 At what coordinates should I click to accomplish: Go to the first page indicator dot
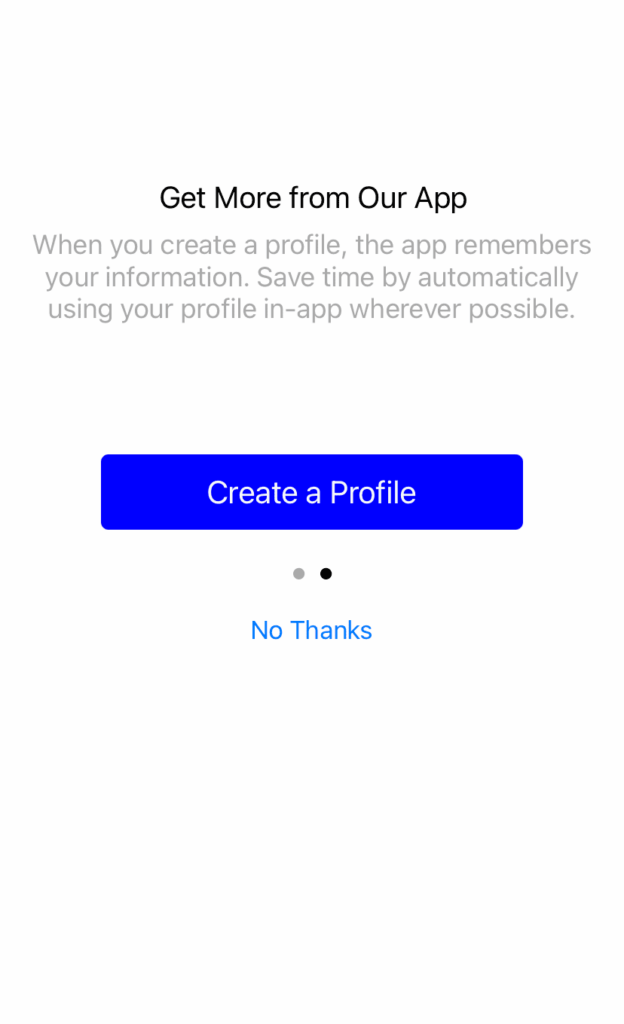click(299, 573)
